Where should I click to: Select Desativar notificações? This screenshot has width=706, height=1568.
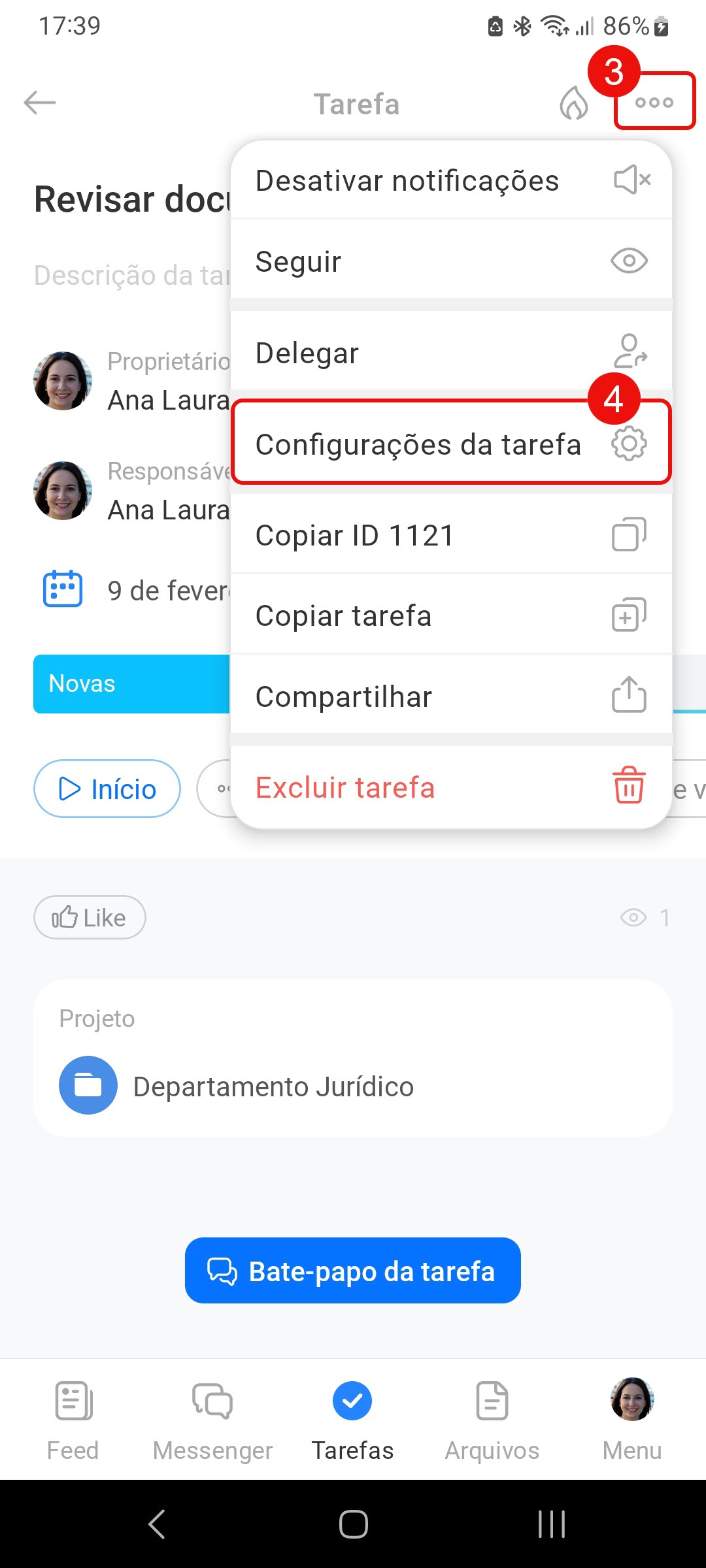(x=451, y=181)
